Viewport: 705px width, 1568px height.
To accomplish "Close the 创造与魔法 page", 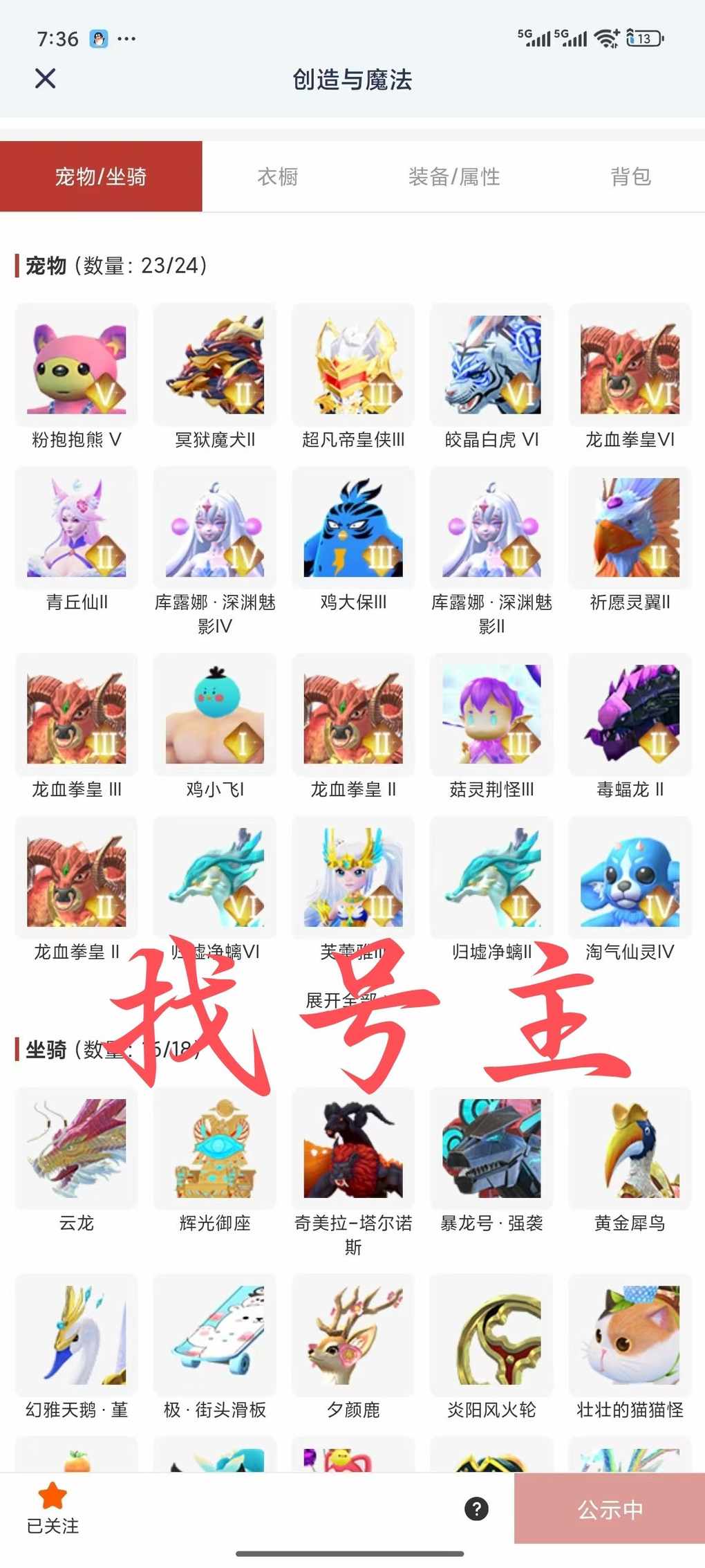I will pyautogui.click(x=46, y=79).
